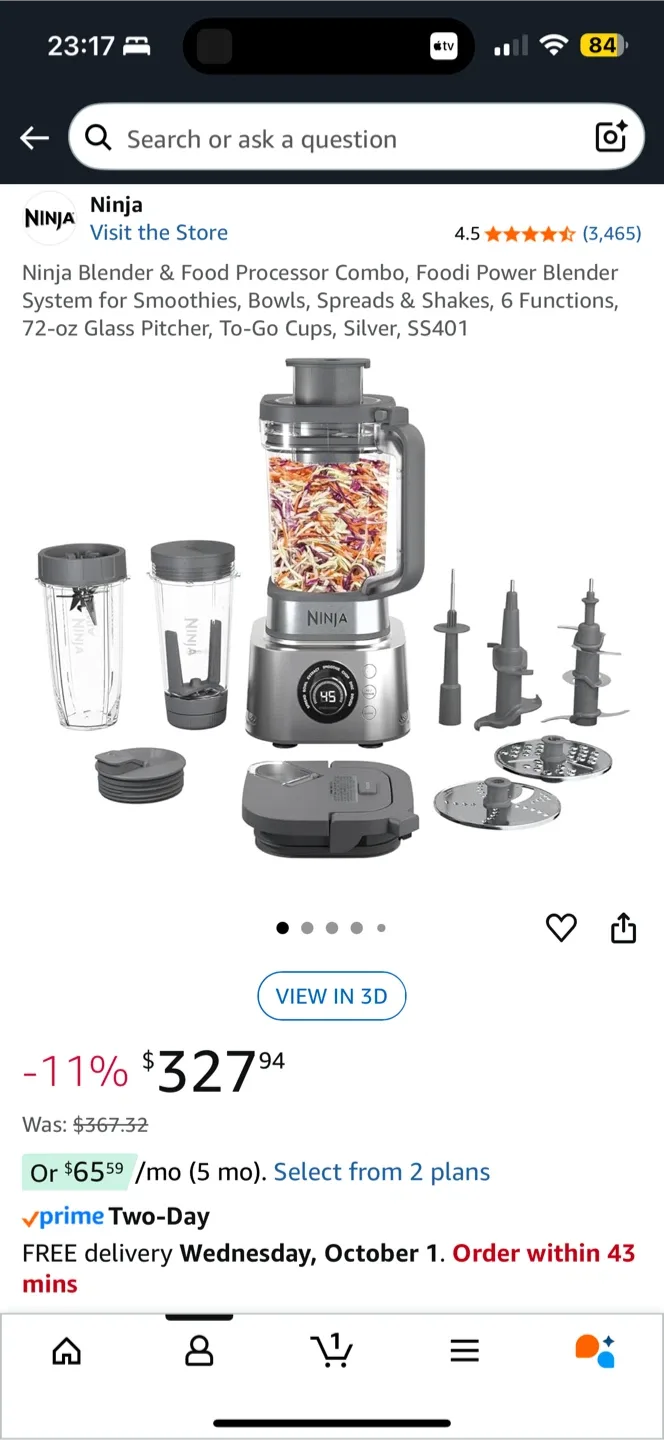Open the 3,465 customer ratings
This screenshot has width=664, height=1440.
[x=611, y=233]
